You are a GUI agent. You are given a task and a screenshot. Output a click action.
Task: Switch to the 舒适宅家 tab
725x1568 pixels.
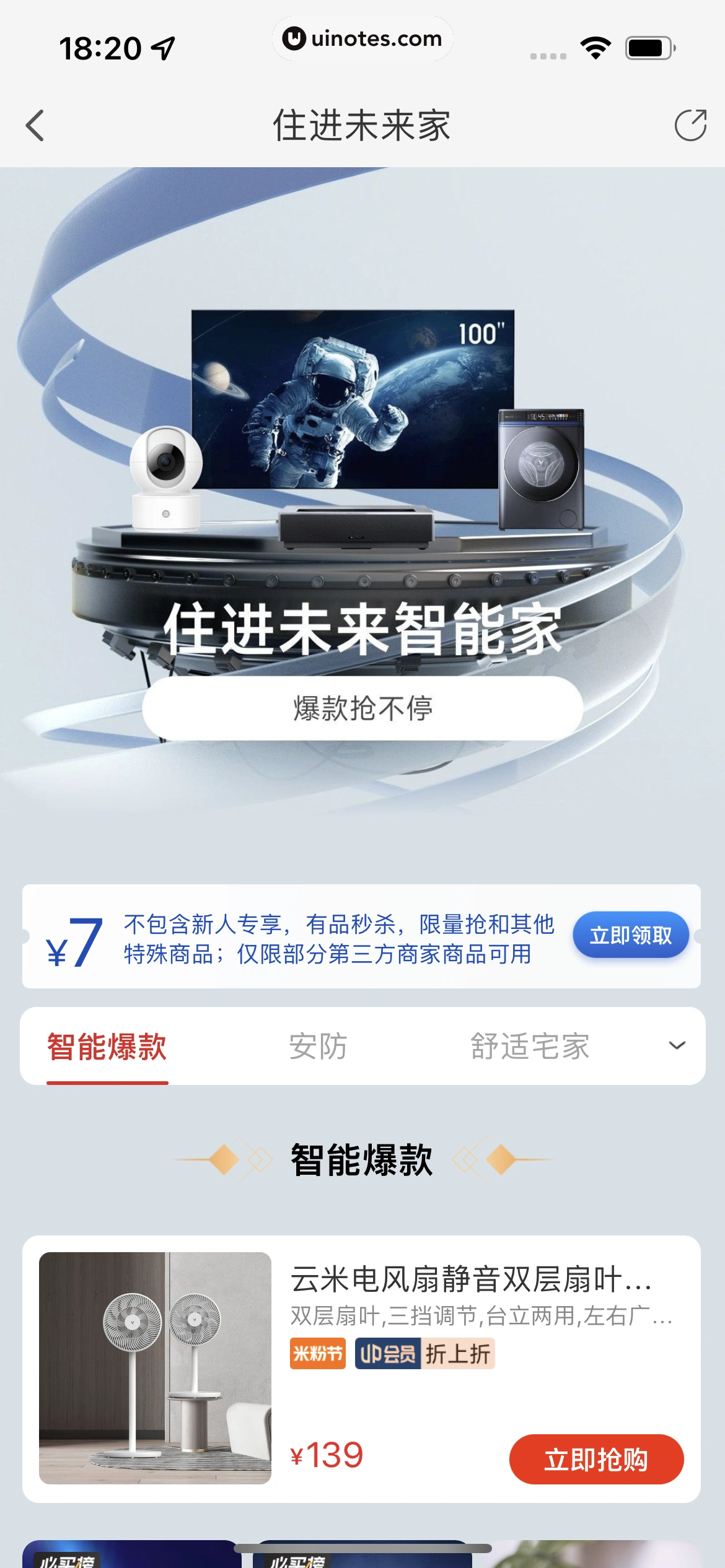(530, 1047)
